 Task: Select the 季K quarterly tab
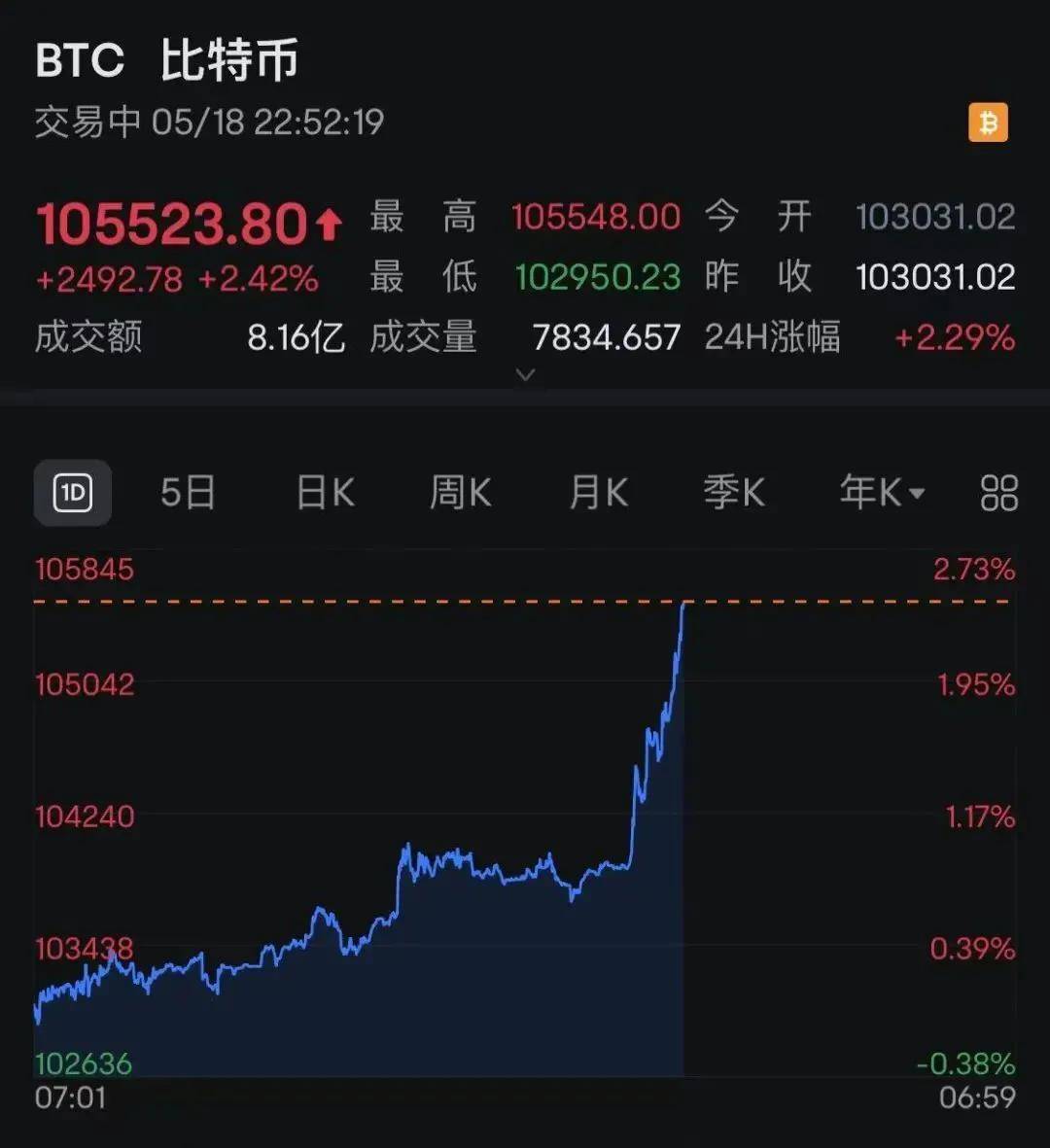tap(734, 493)
